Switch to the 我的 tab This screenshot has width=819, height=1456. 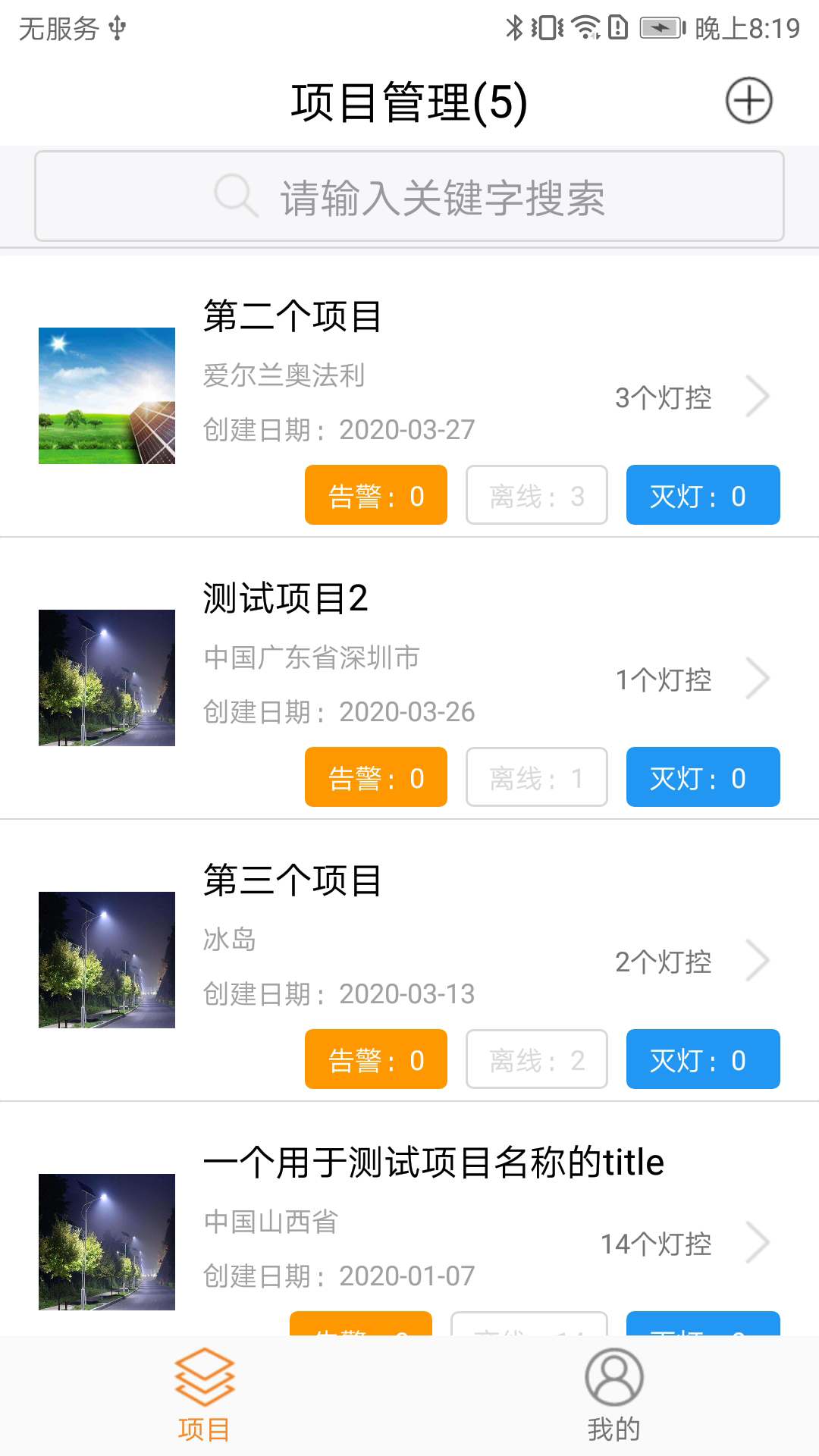click(613, 1395)
